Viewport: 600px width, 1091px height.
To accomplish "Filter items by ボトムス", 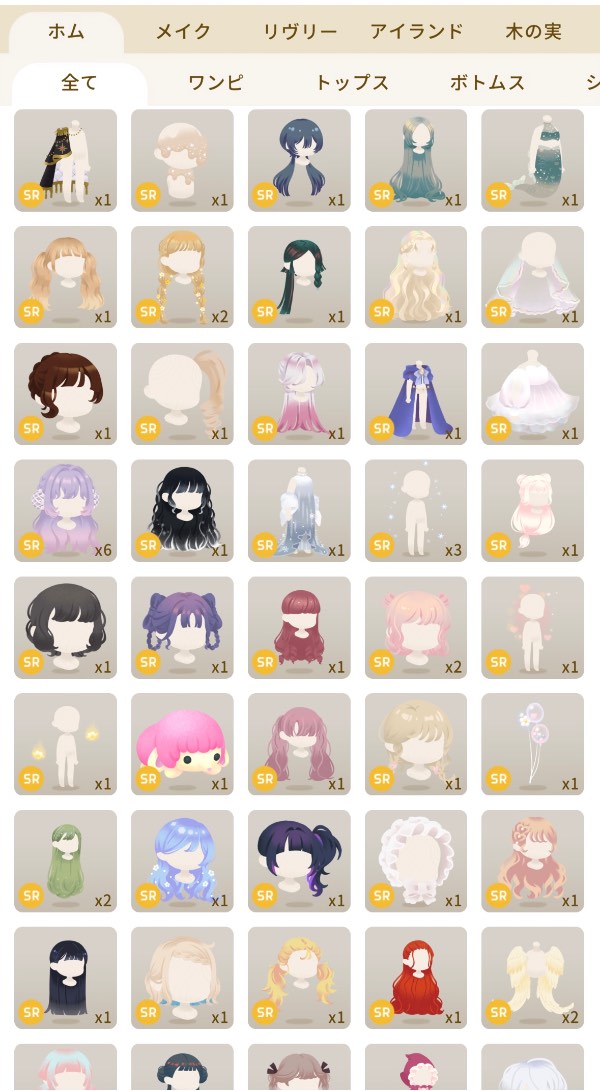I will (487, 84).
